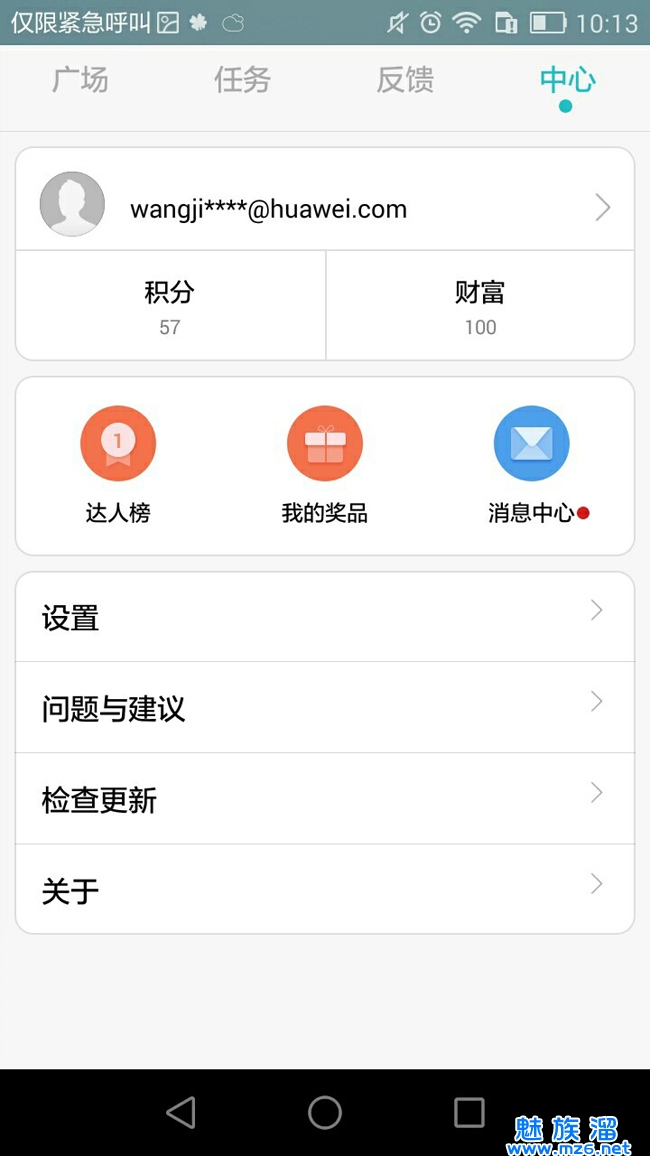Go back with the system back button
The height and width of the screenshot is (1156, 650).
coord(181,1112)
